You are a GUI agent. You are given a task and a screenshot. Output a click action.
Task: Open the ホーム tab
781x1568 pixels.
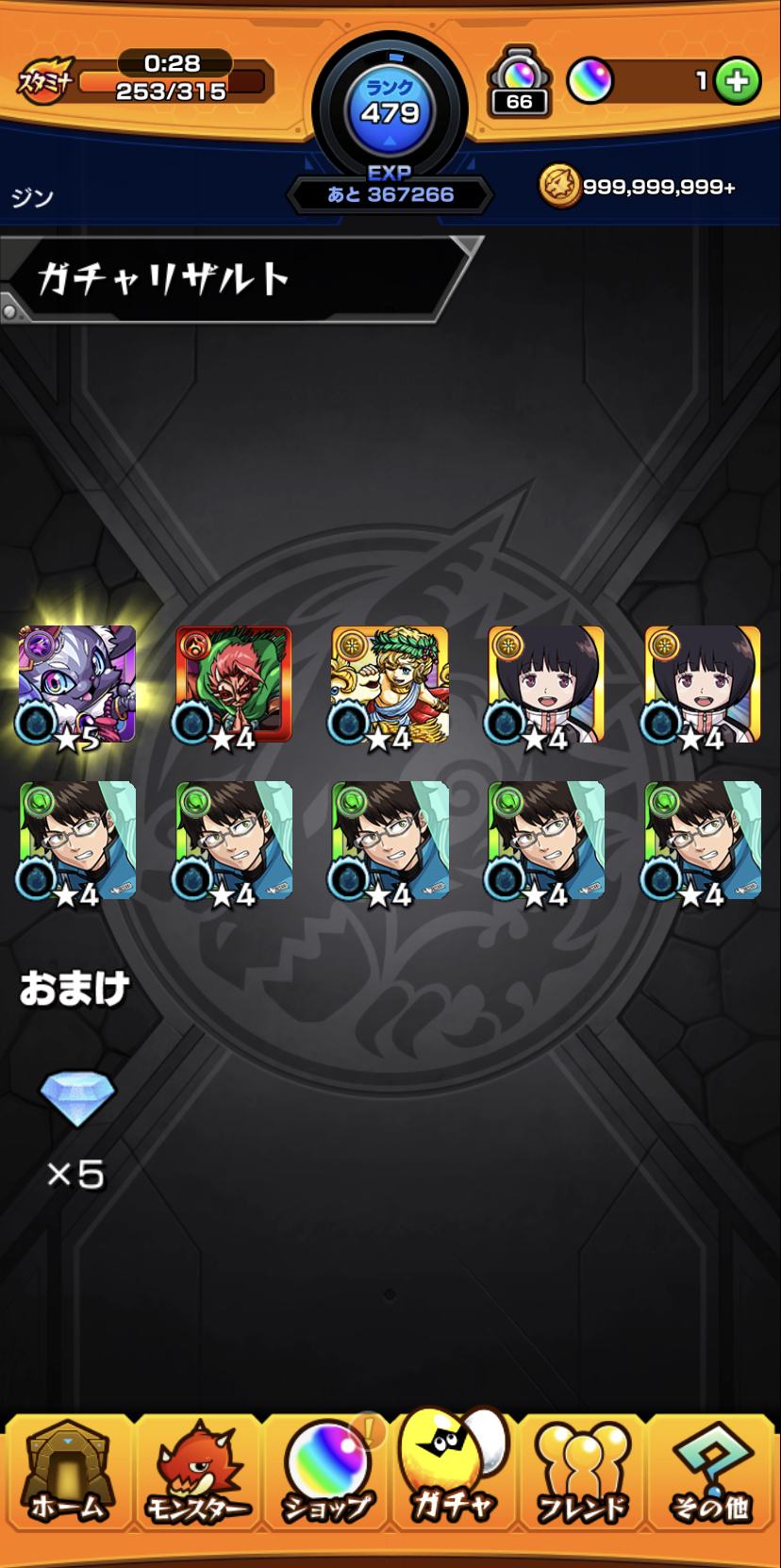67,1472
